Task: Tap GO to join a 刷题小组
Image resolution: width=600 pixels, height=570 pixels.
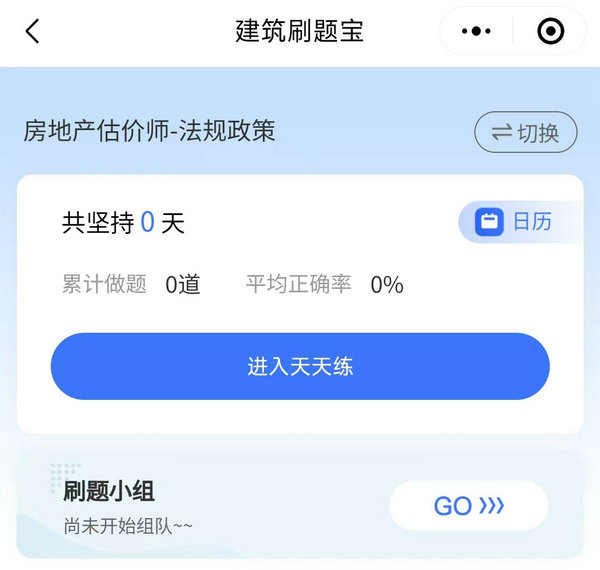Action: click(x=468, y=506)
